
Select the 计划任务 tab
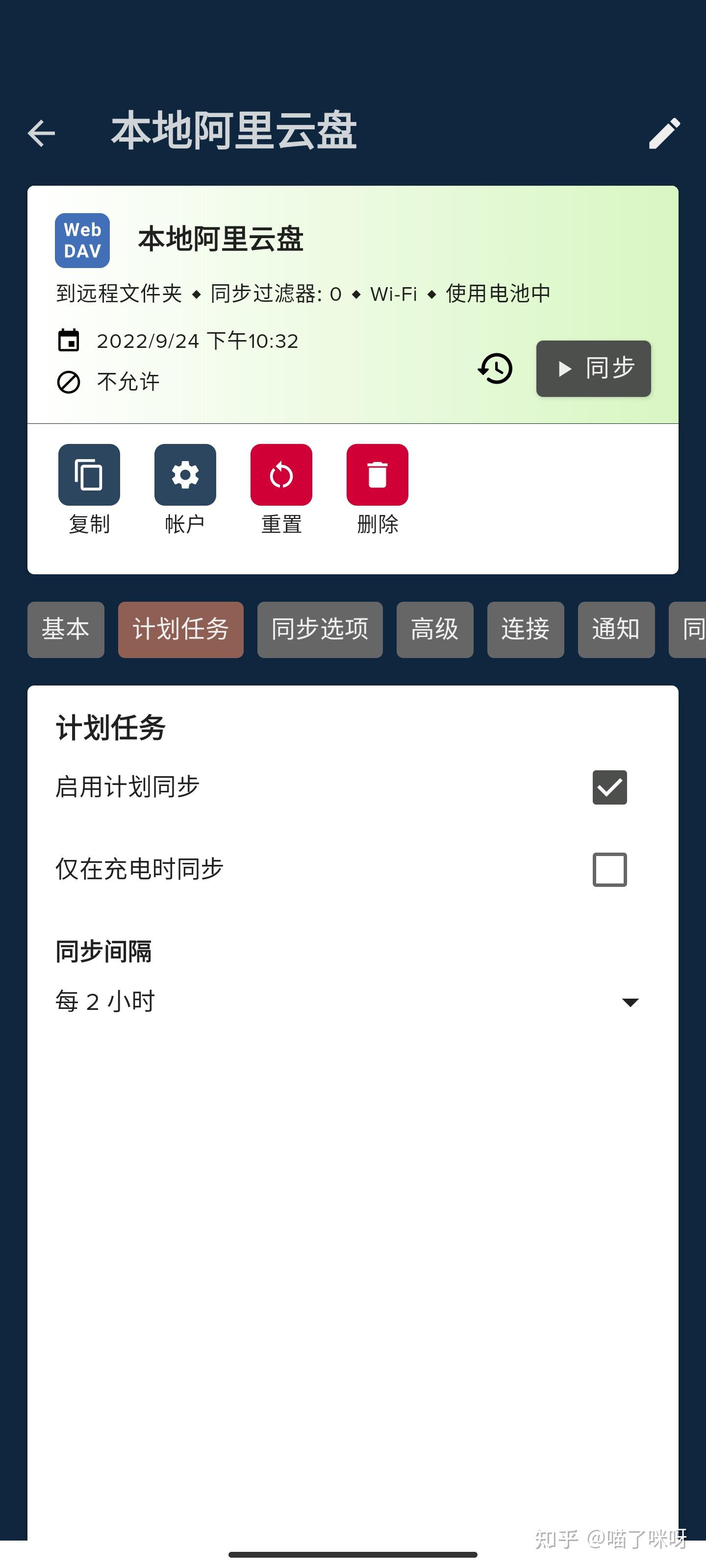pos(181,629)
